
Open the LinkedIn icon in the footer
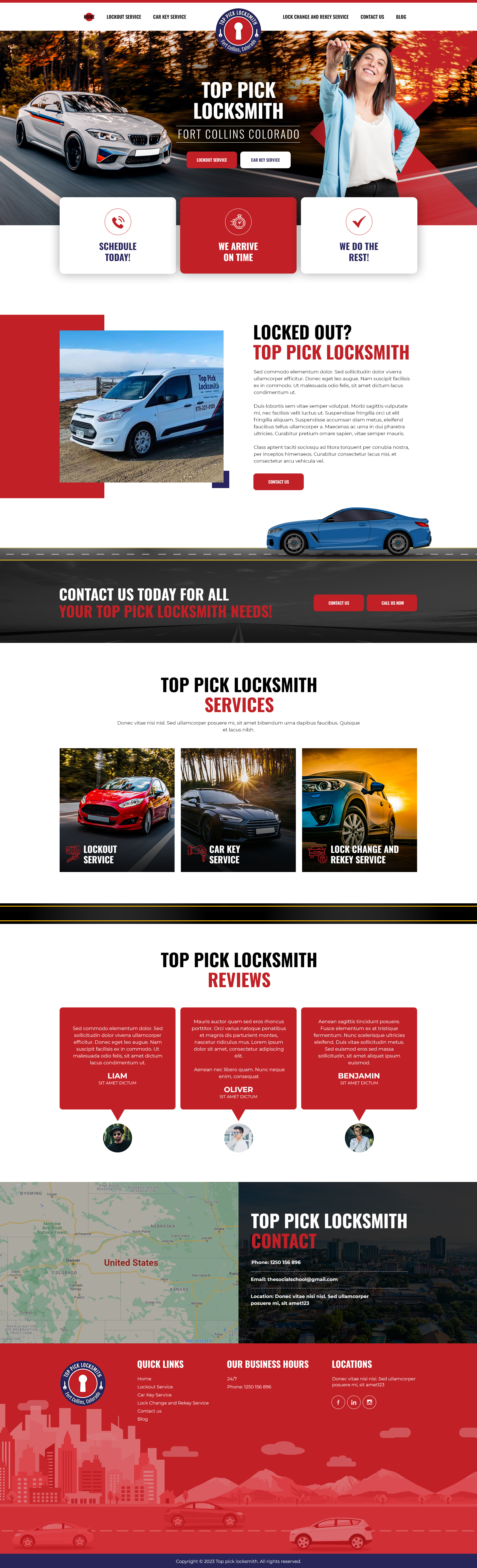pyautogui.click(x=354, y=1402)
